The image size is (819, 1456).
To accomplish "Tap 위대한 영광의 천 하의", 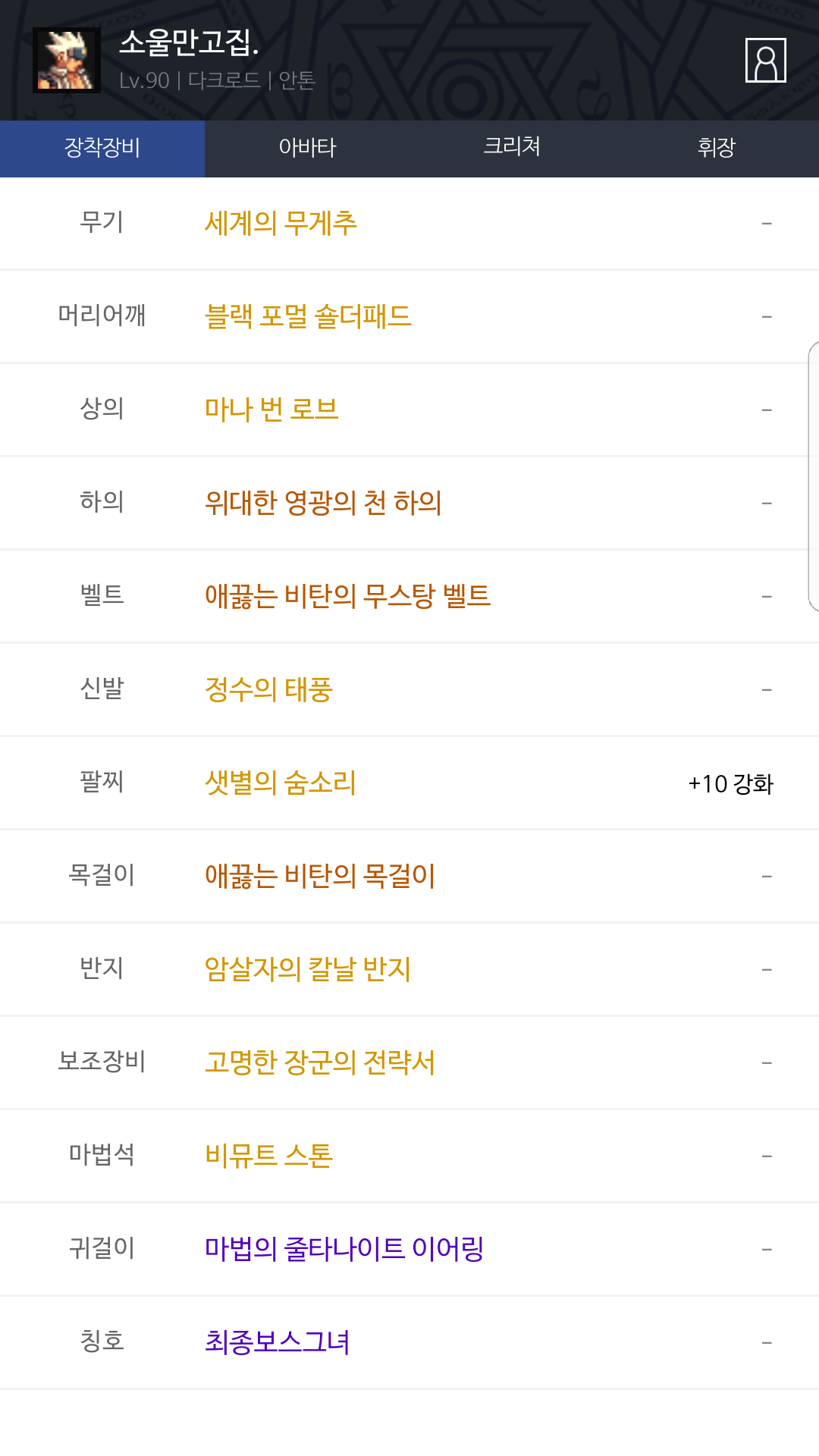I will (323, 503).
